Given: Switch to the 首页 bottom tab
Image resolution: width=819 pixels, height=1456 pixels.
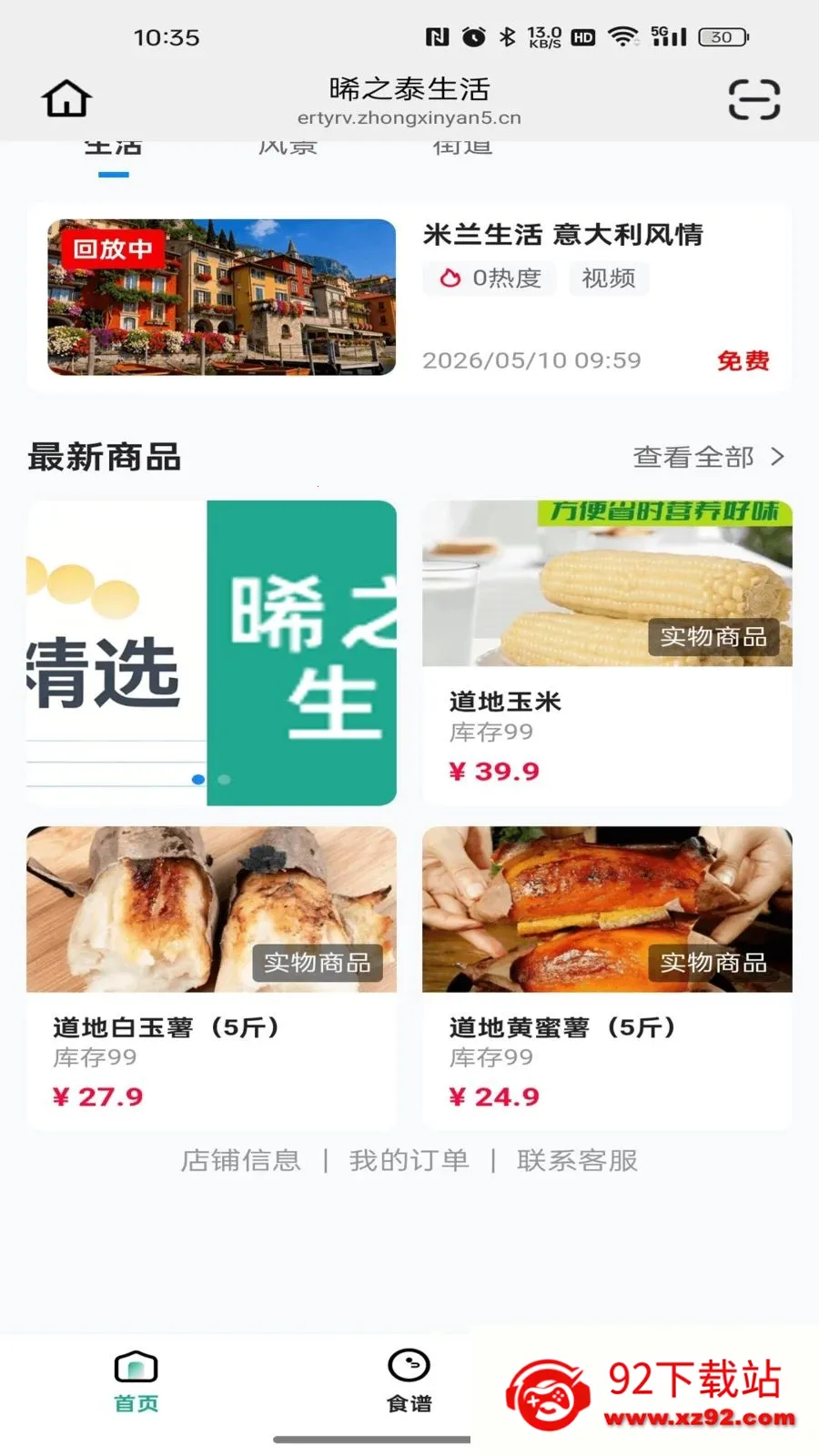Looking at the screenshot, I should pos(136,1381).
